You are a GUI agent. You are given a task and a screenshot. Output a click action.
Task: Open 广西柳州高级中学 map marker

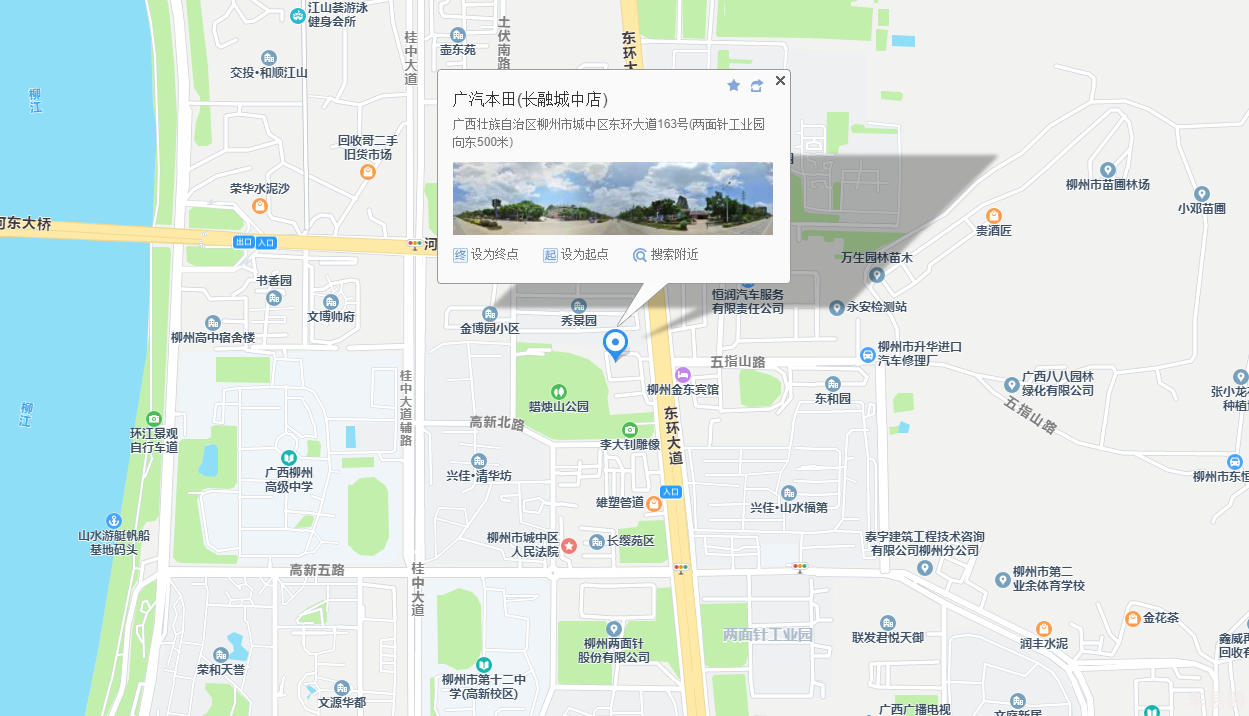click(289, 458)
